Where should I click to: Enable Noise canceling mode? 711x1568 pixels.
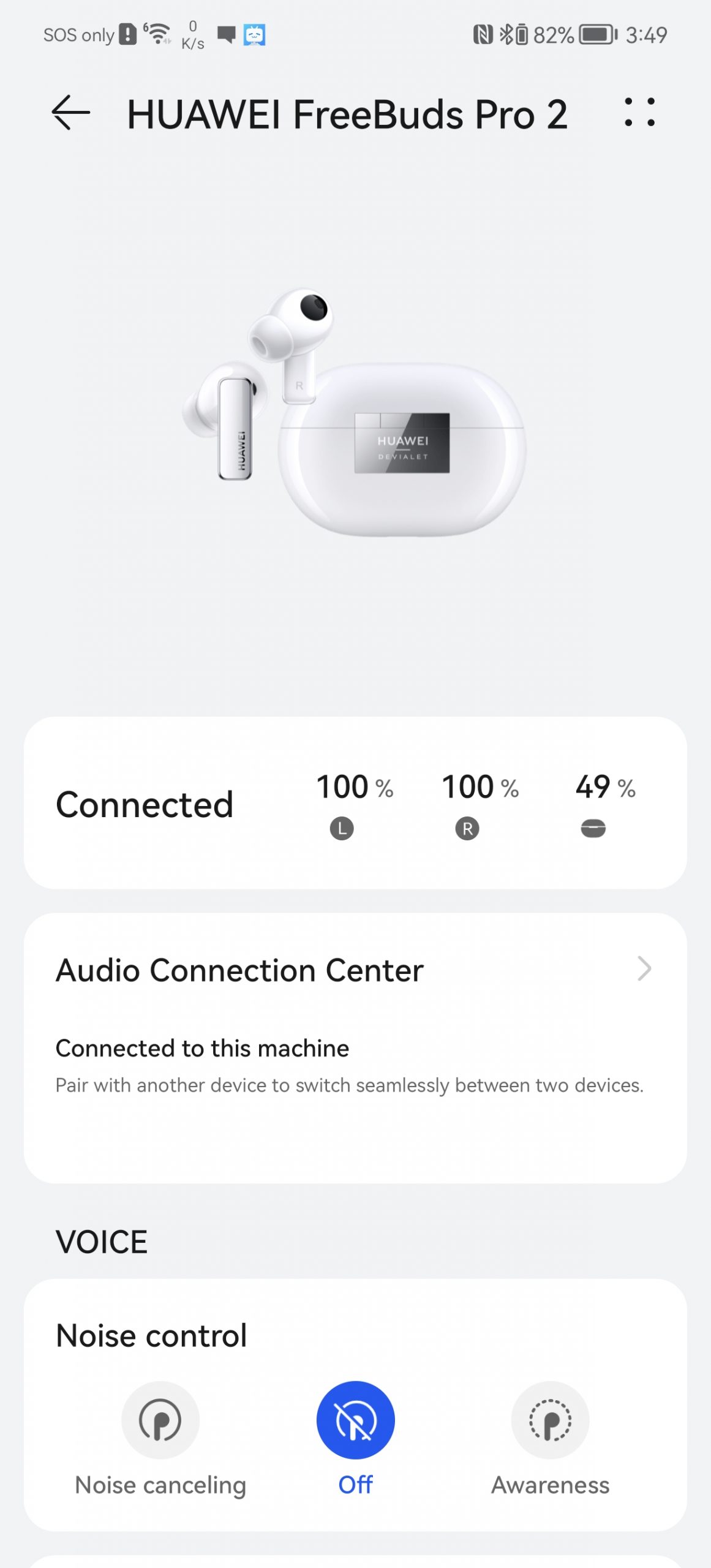tap(160, 1420)
